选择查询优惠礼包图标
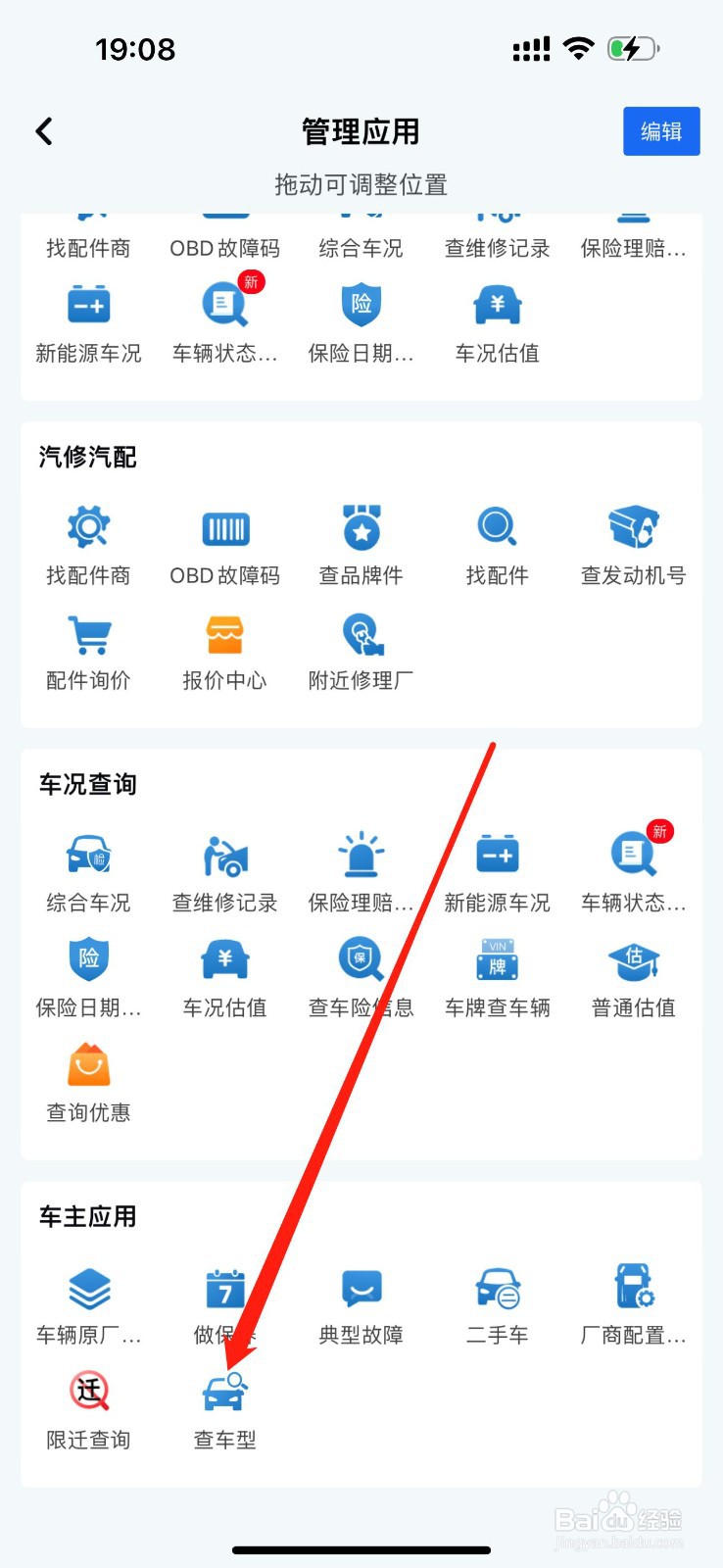Image resolution: width=723 pixels, height=1568 pixels. coord(88,1063)
